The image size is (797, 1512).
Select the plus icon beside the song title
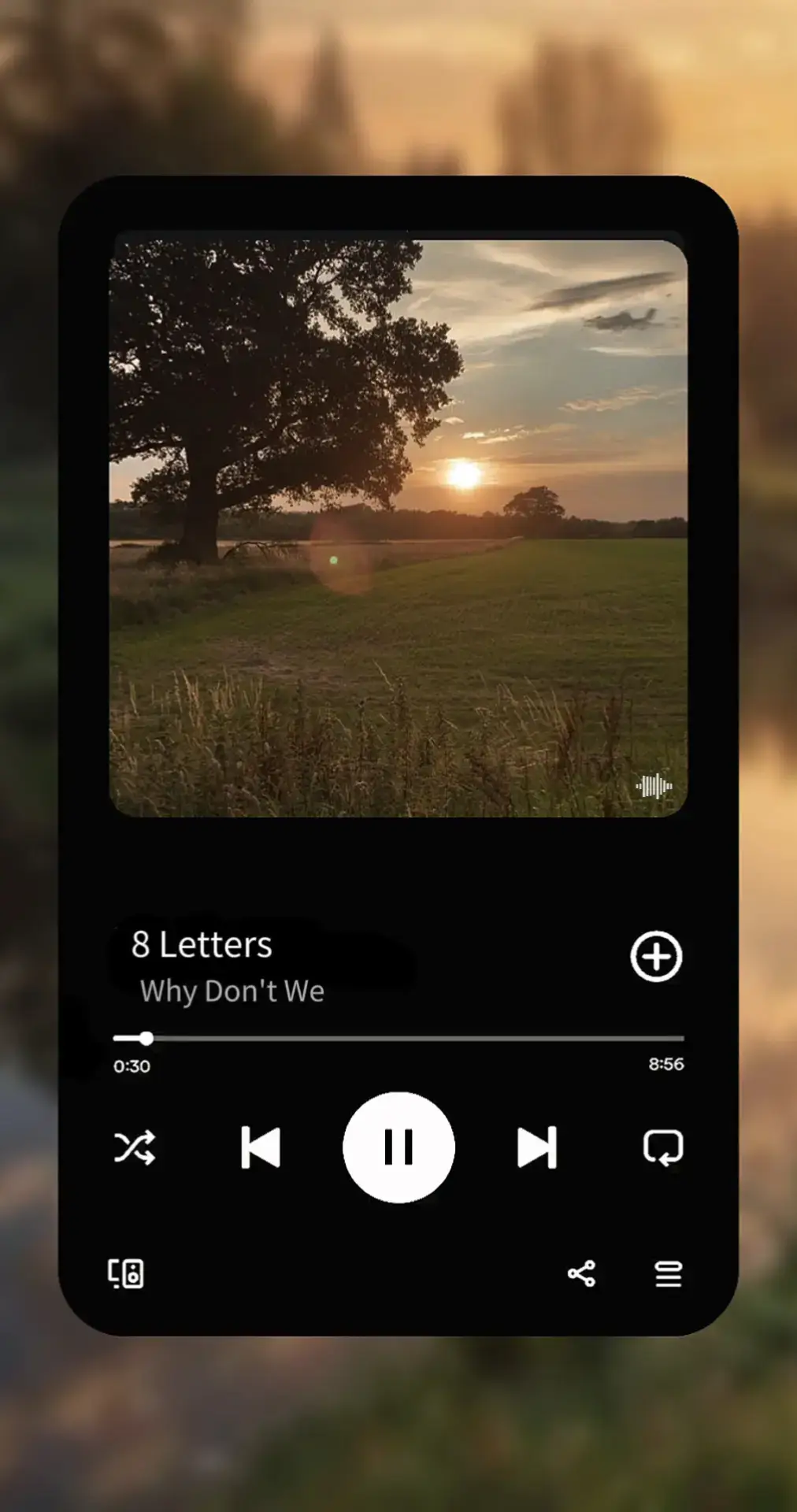click(x=657, y=957)
